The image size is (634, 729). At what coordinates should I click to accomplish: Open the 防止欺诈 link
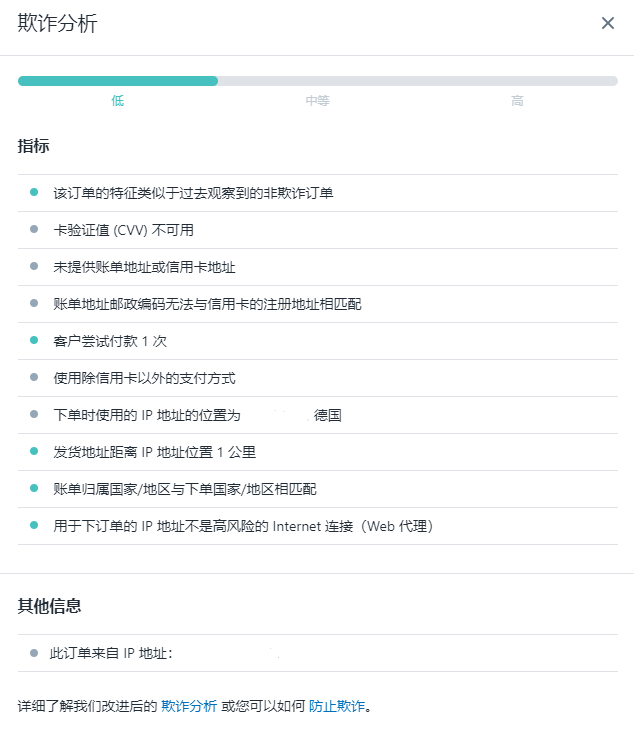tap(336, 706)
